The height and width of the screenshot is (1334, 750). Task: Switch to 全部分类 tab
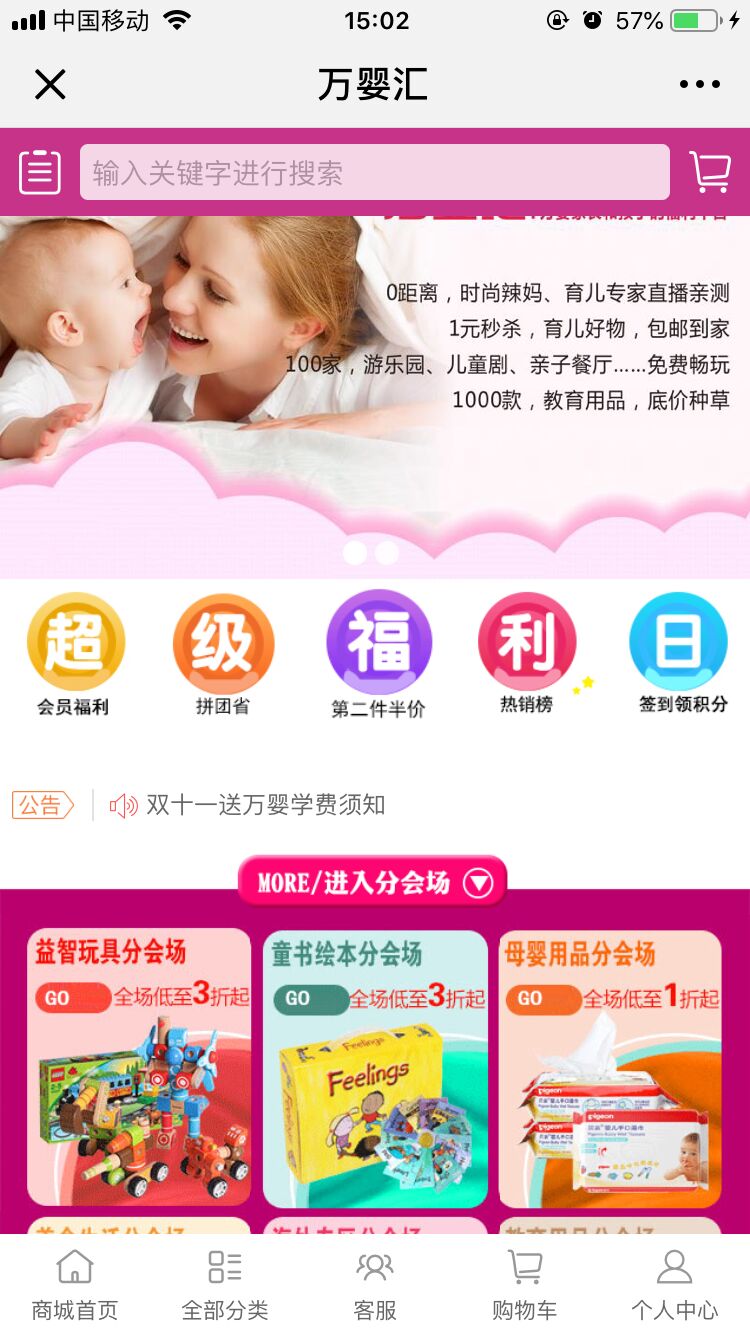225,1285
